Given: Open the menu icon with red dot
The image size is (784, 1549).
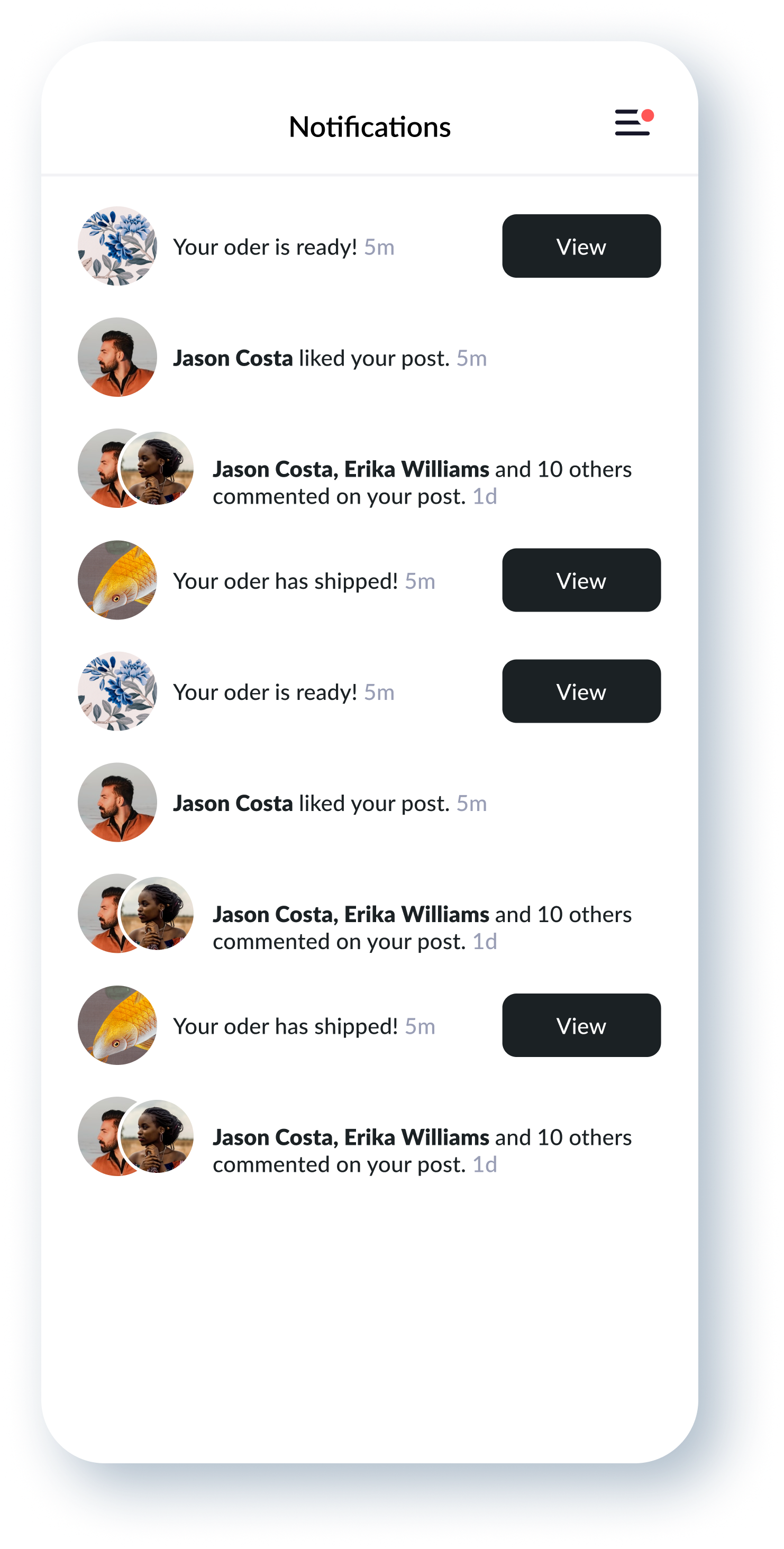Looking at the screenshot, I should pos(633,123).
